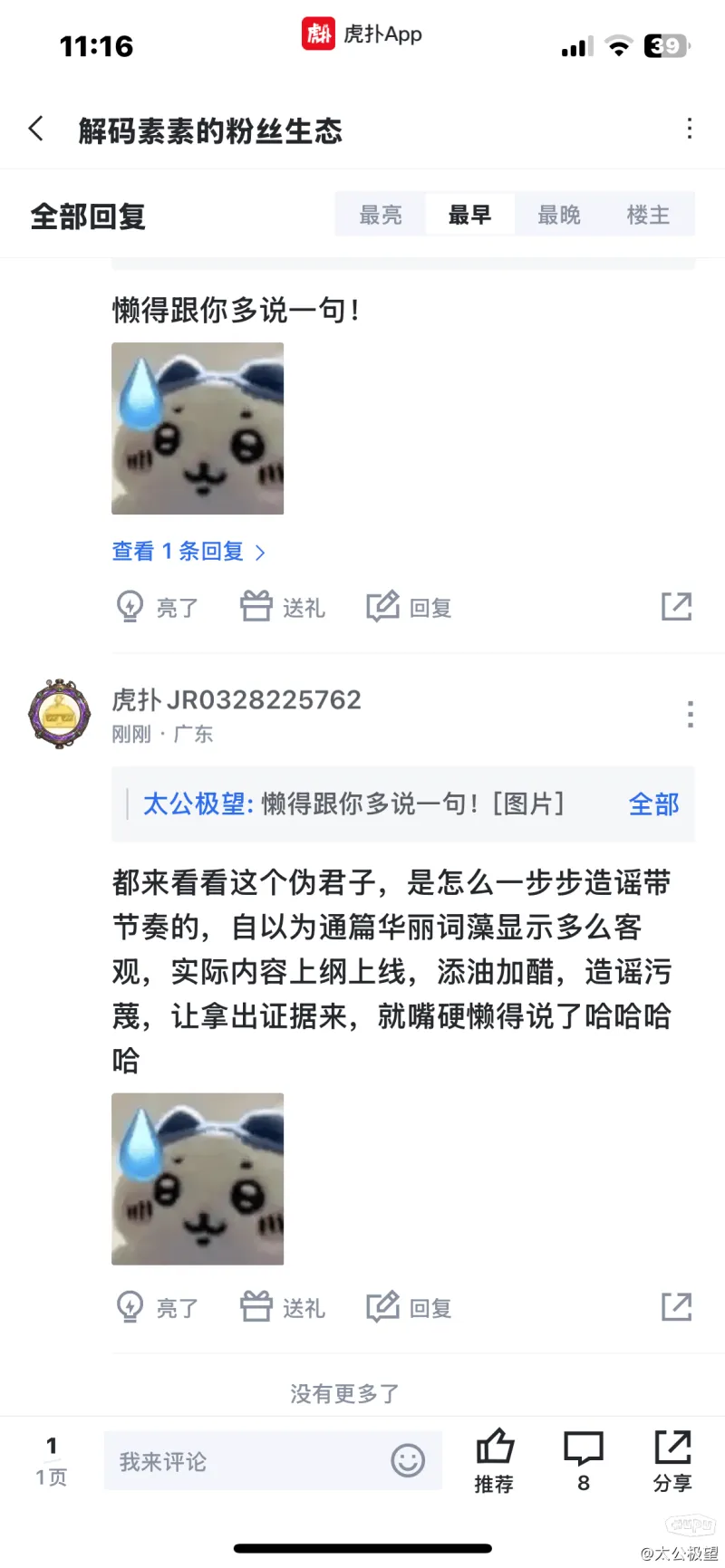Screen dimensions: 725x1568
Task: Share the post with 分享
Action: pyautogui.click(x=672, y=1460)
